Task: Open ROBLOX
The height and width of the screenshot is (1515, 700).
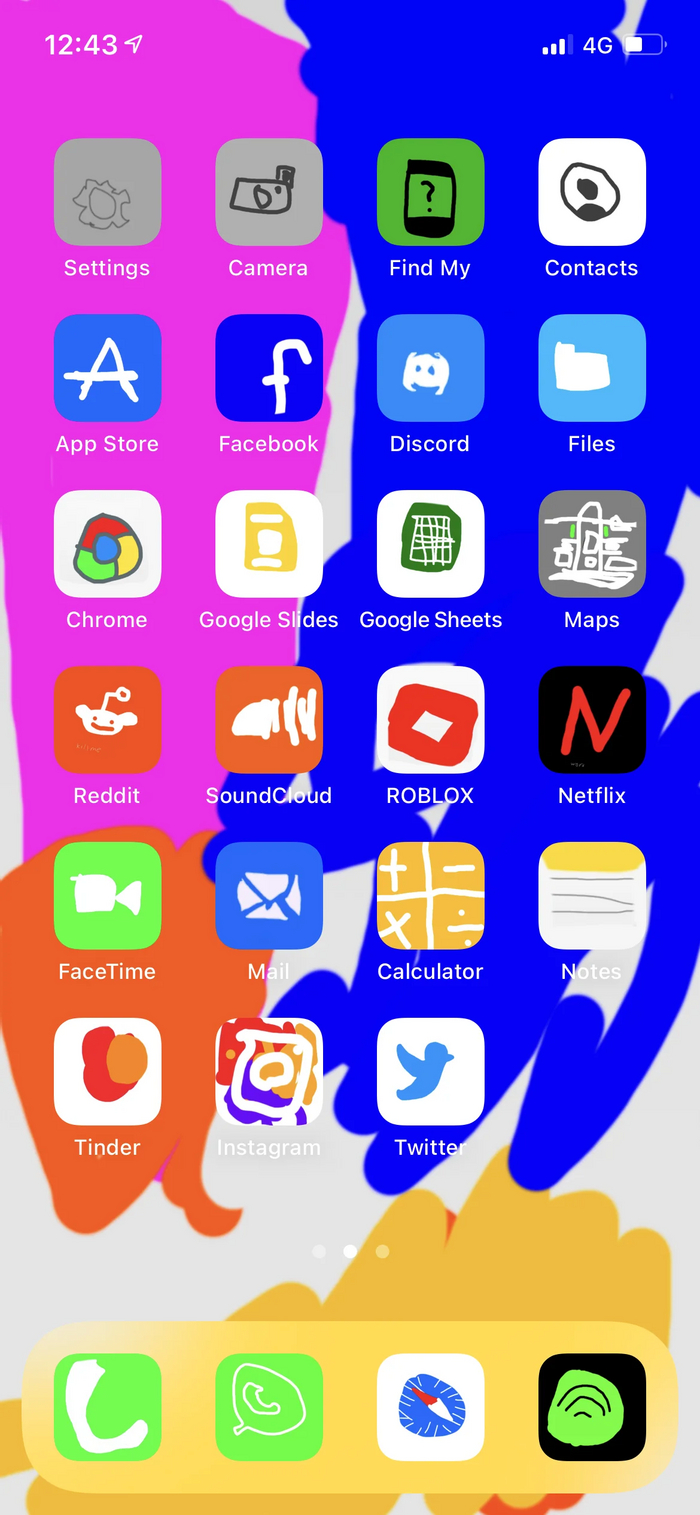Action: tap(430, 720)
